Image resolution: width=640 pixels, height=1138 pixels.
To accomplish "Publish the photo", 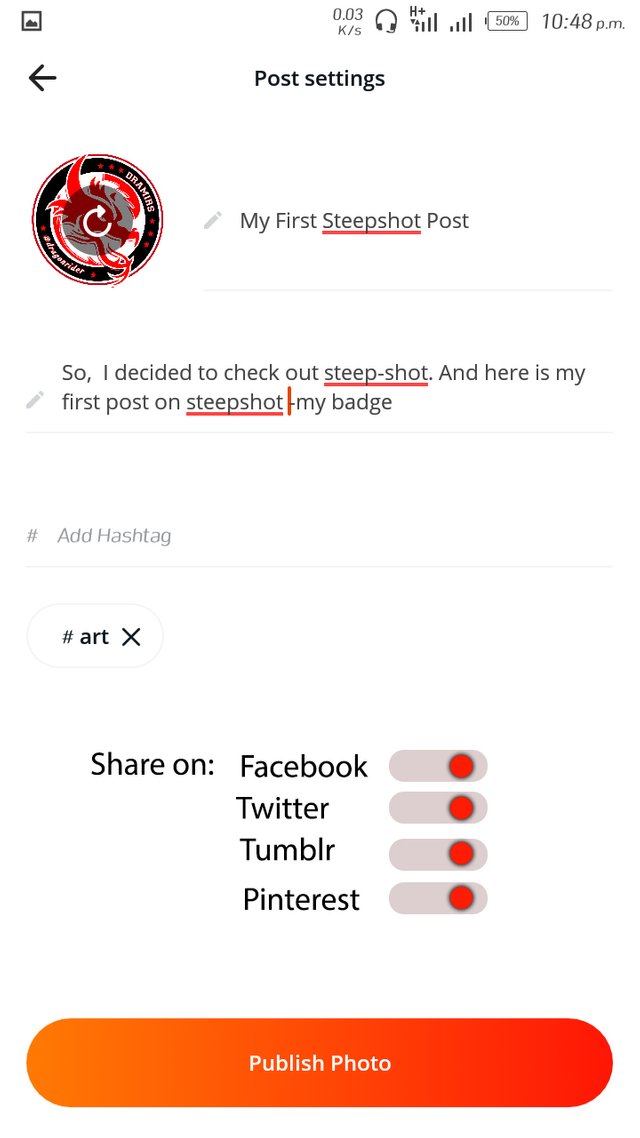I will [319, 1063].
